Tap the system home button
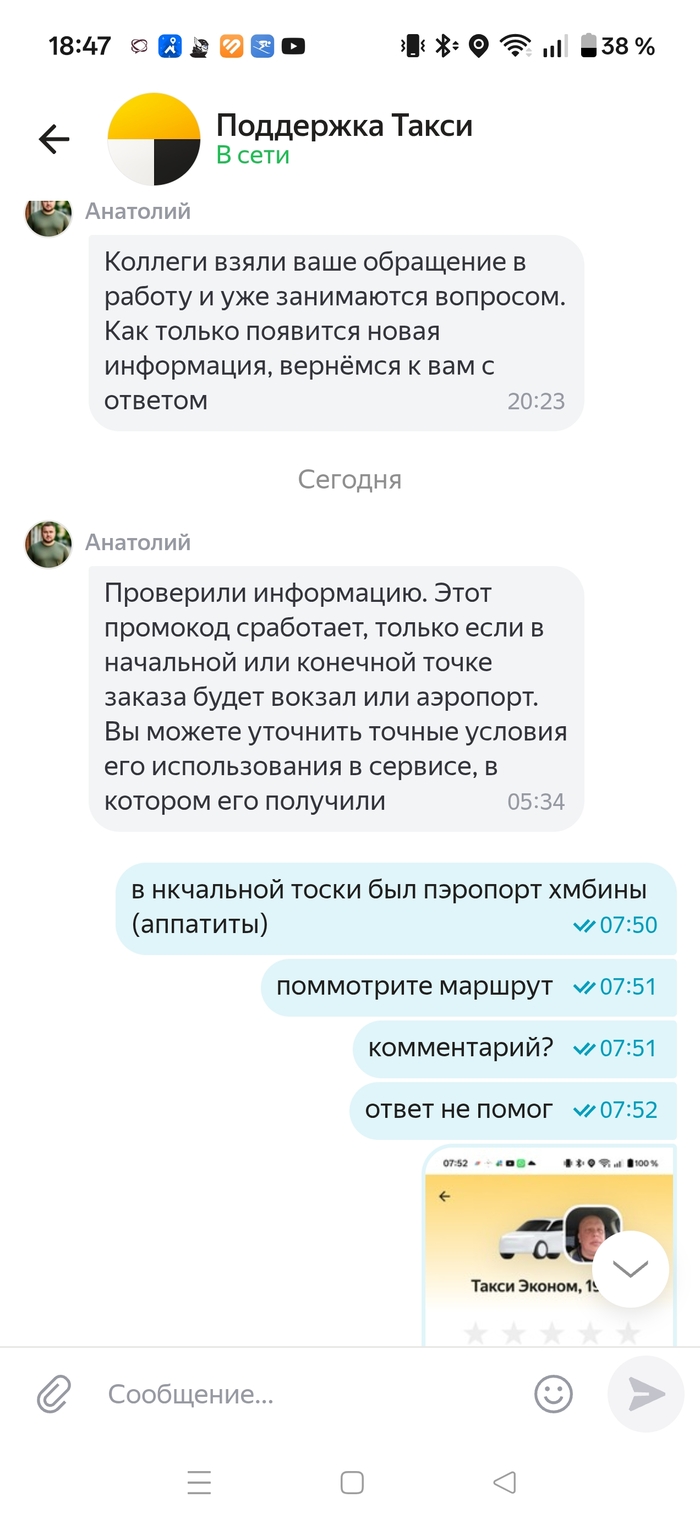Screen dimensions: 700x1525 tap(351, 1482)
